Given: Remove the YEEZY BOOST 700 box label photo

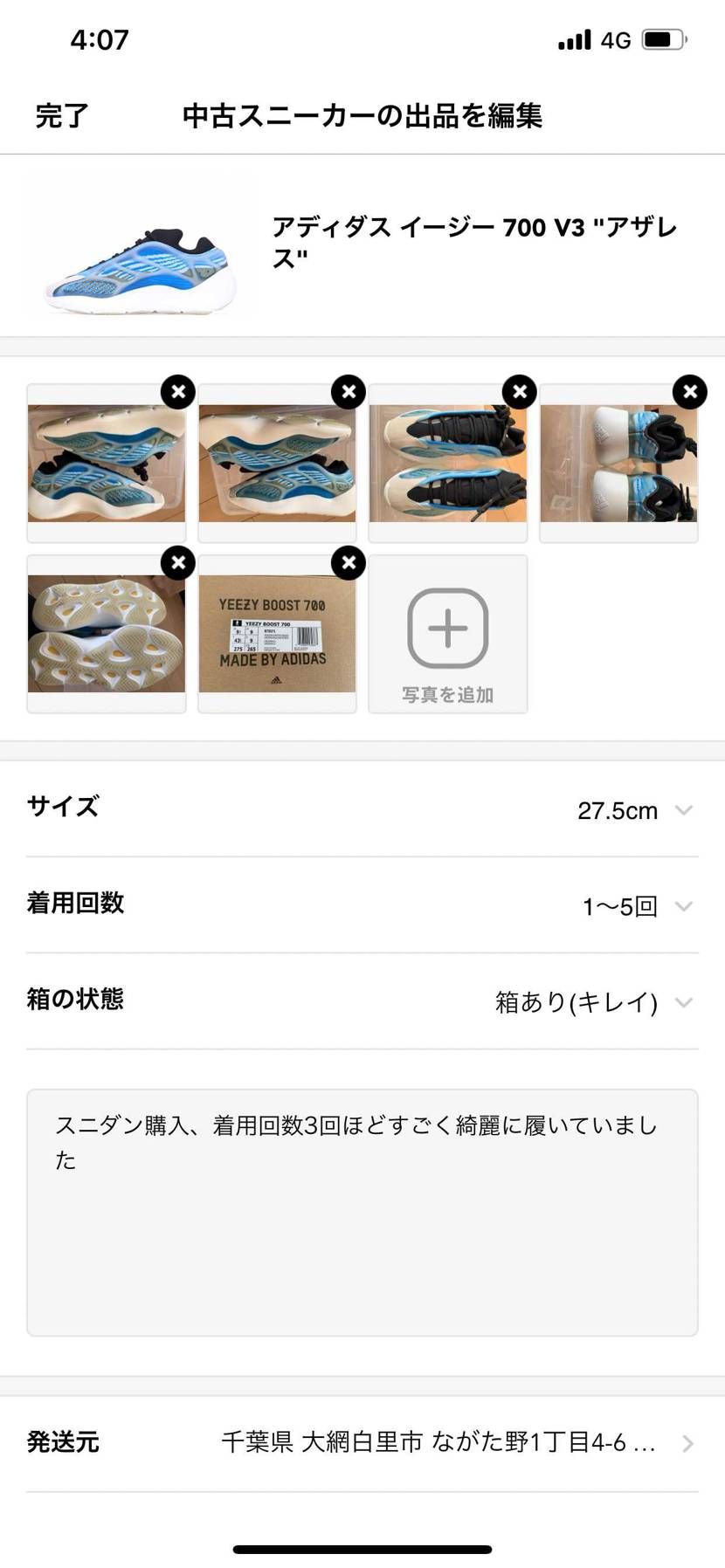Looking at the screenshot, I should point(348,562).
